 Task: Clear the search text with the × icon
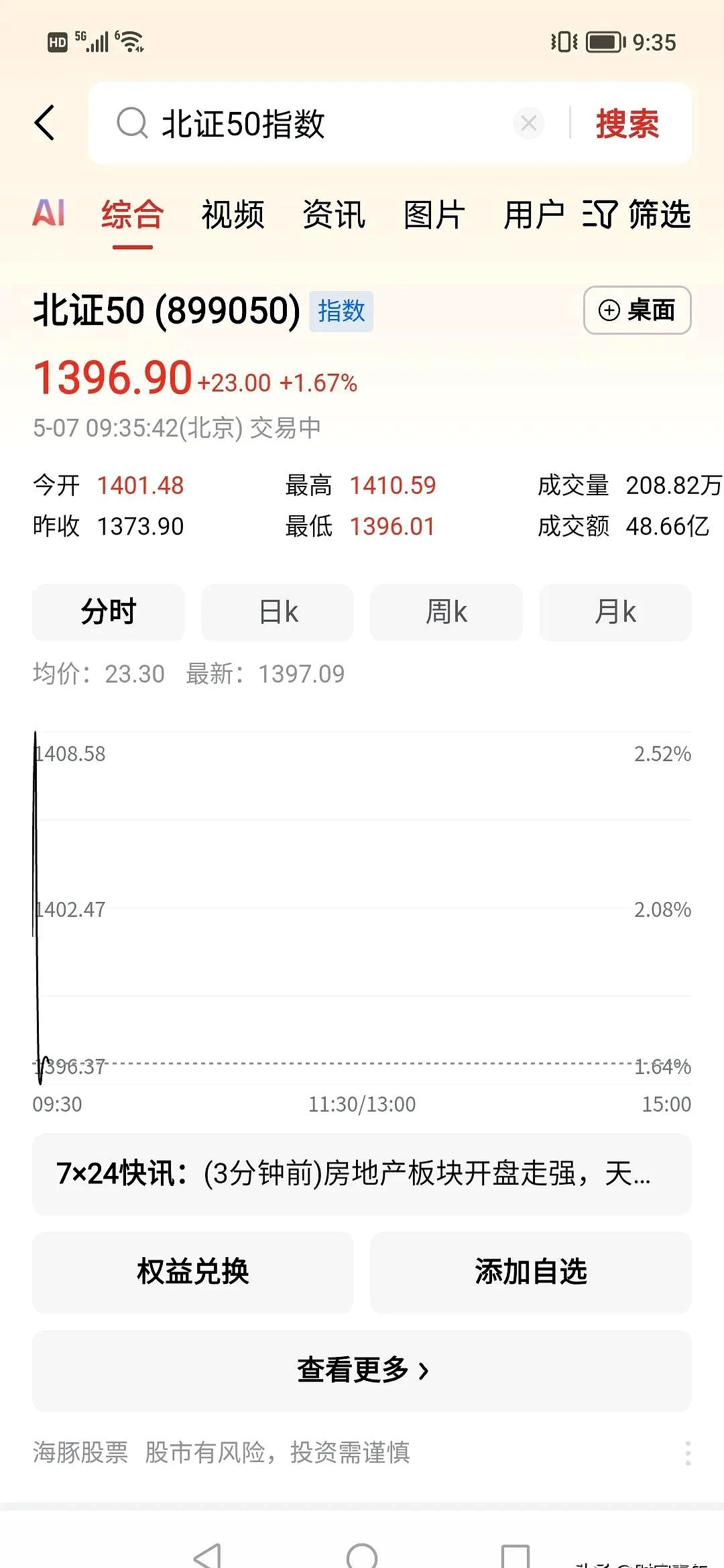(528, 124)
